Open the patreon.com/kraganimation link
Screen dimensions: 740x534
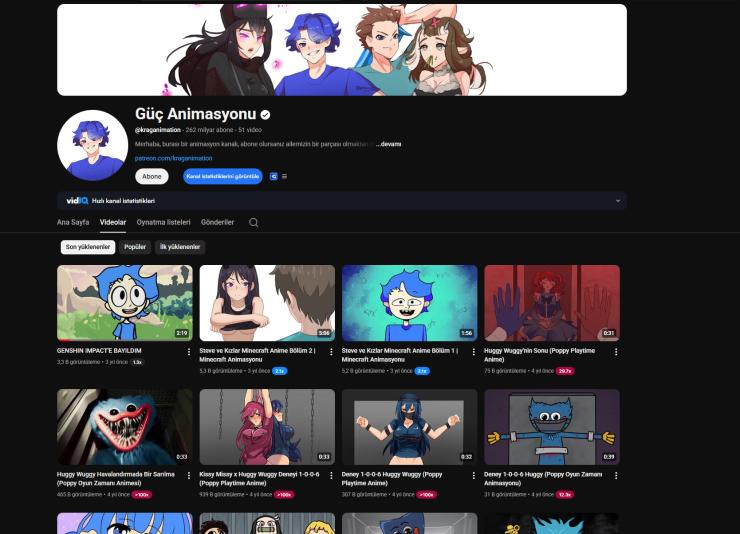173,158
